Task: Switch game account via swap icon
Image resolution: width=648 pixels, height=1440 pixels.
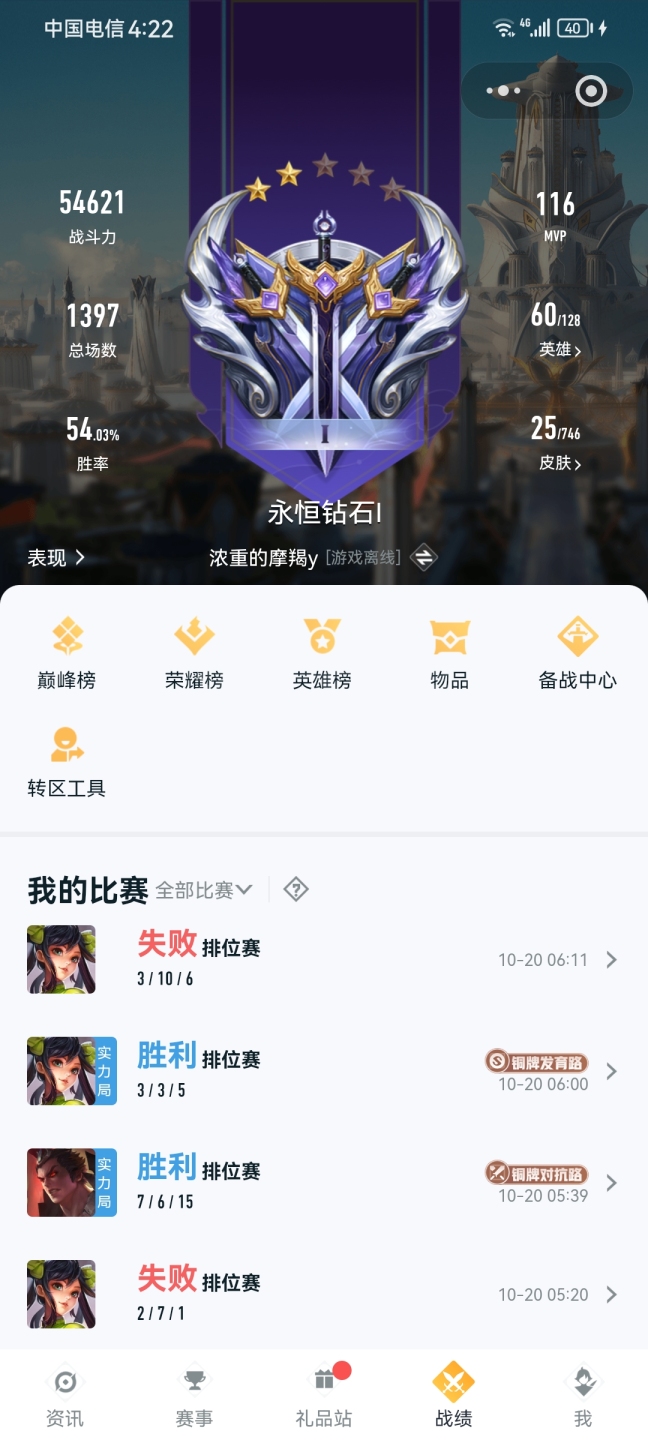Action: coord(424,558)
